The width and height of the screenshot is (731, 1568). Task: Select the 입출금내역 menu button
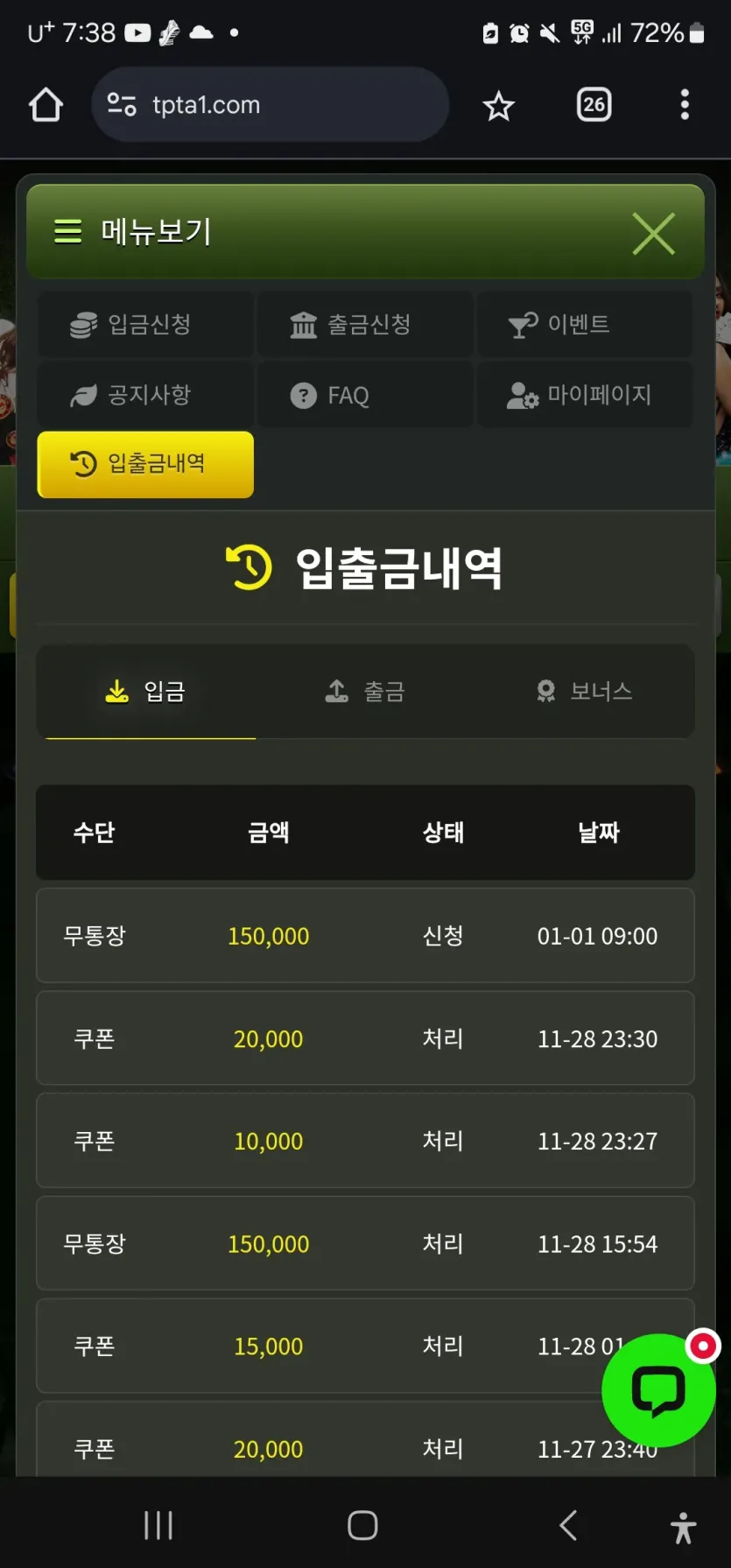click(145, 464)
